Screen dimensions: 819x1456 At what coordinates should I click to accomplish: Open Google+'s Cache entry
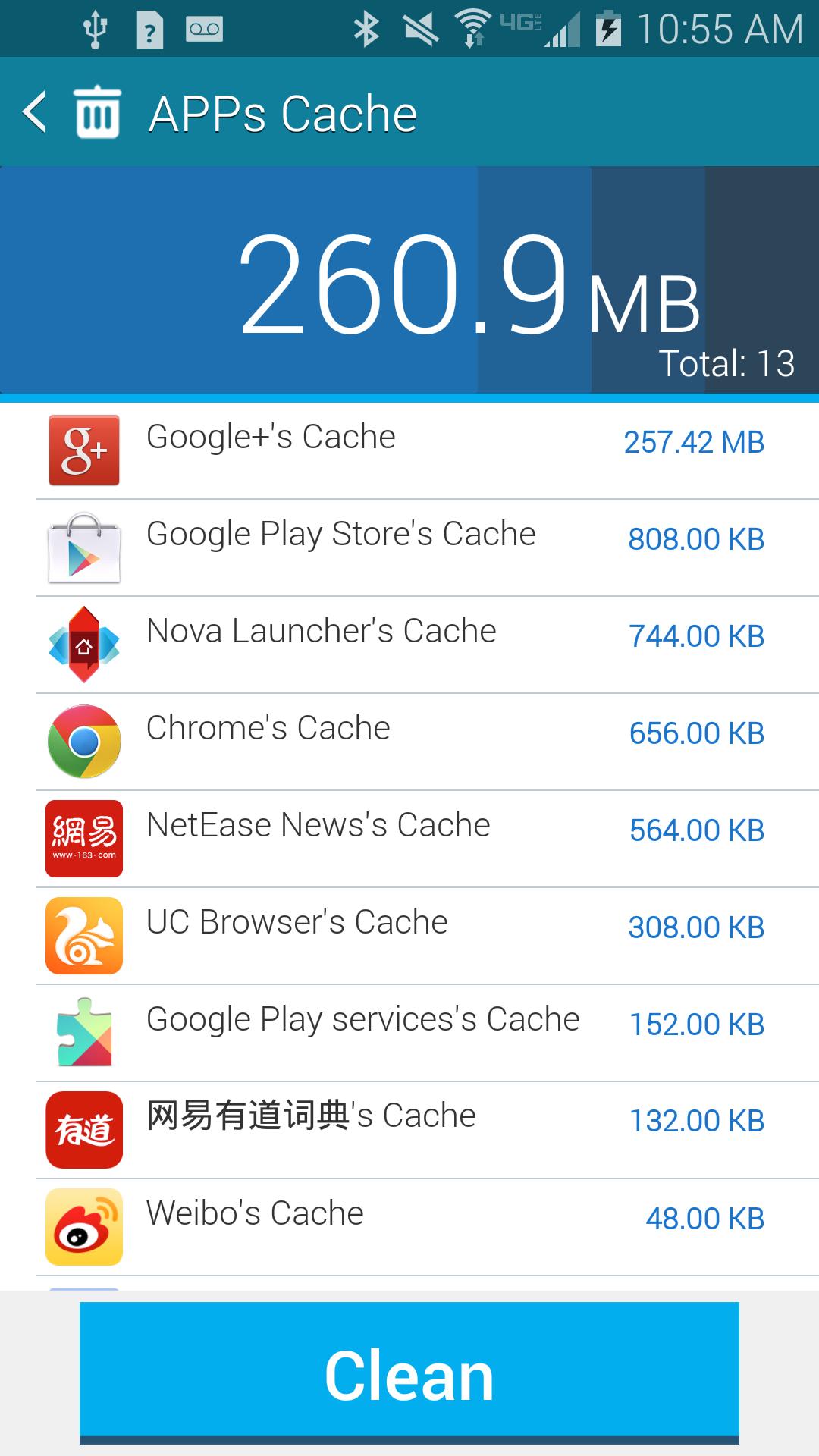(x=409, y=450)
